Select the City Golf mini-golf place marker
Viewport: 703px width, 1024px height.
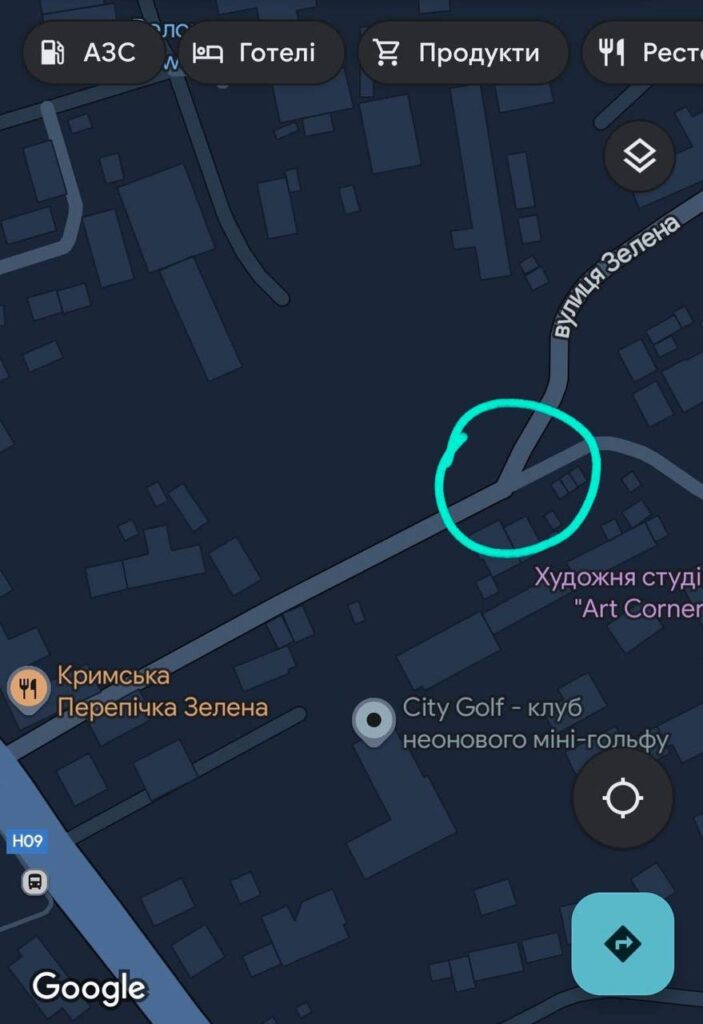375,720
